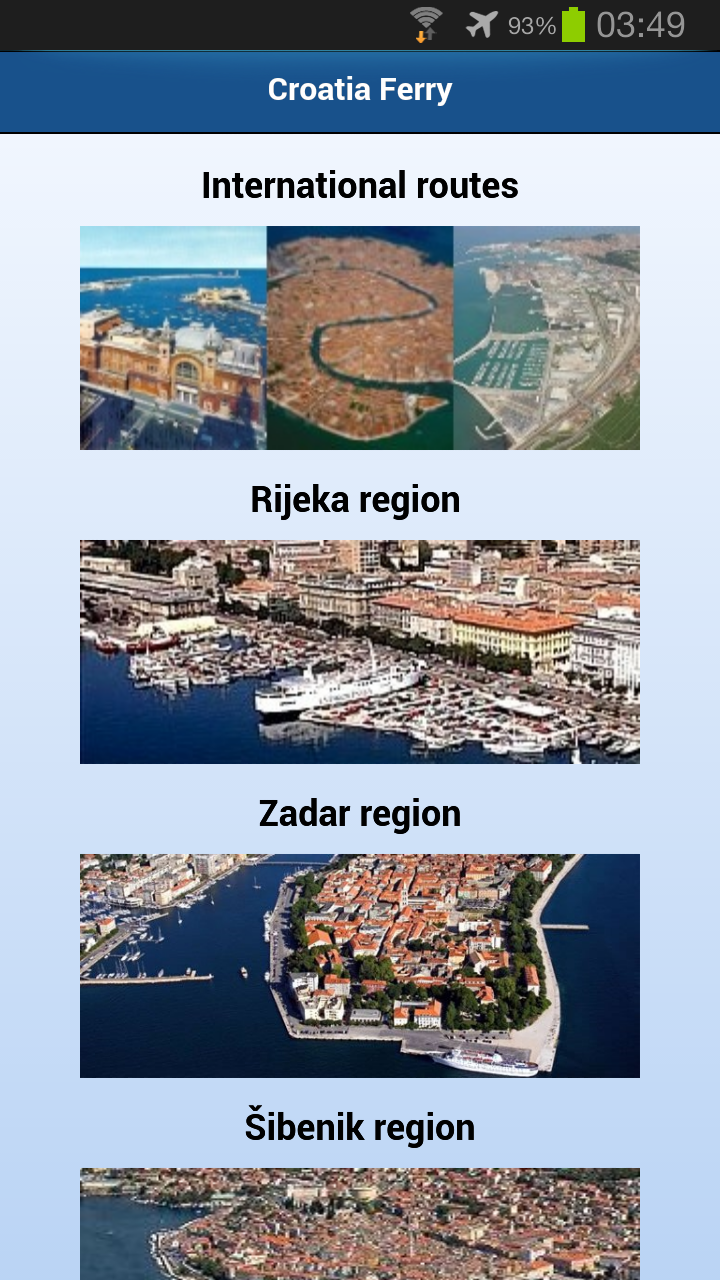Tap the Rijeka harbor photo
This screenshot has height=1280, width=720.
pyautogui.click(x=360, y=651)
